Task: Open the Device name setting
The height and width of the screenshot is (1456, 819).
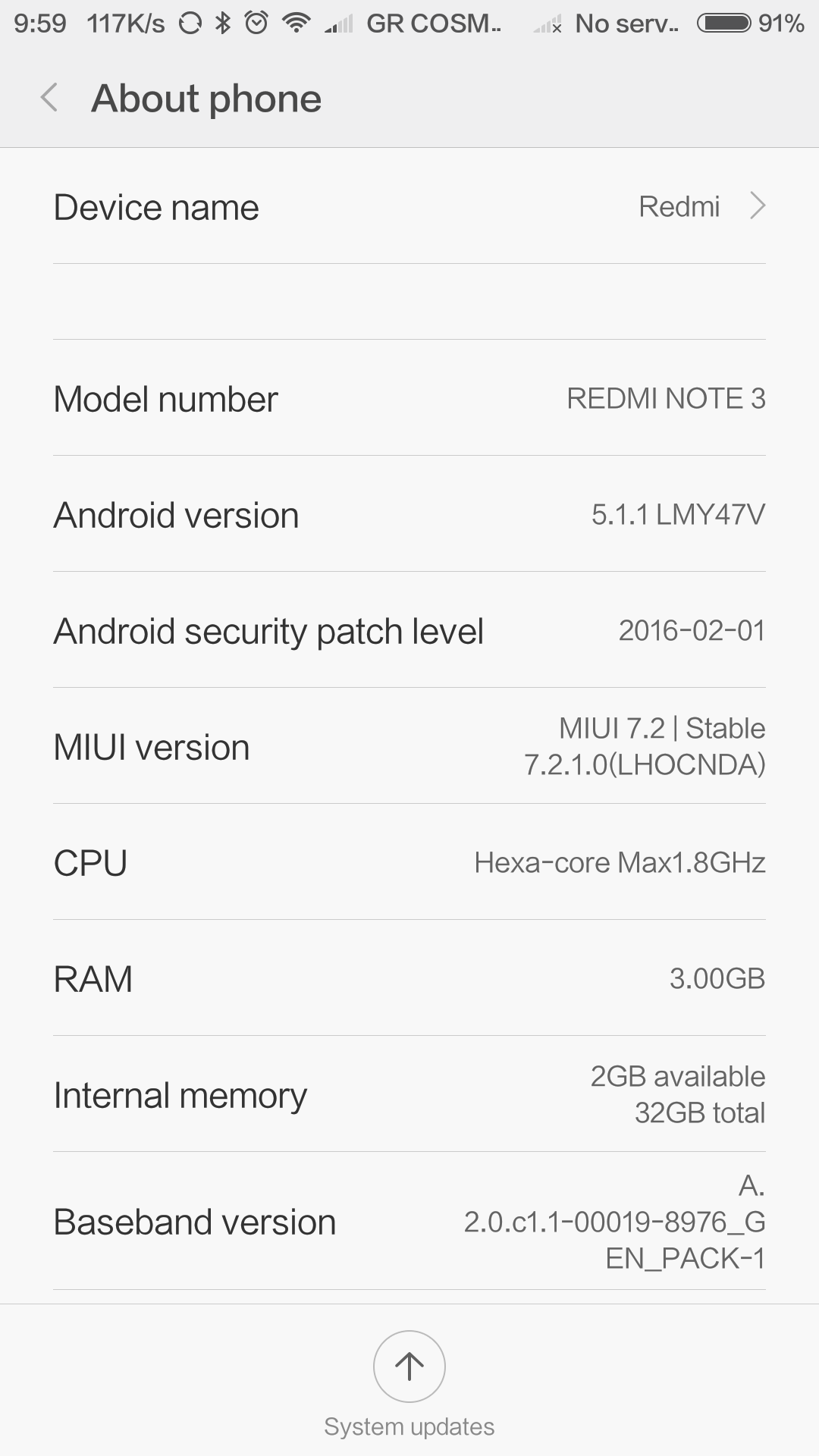Action: point(409,207)
